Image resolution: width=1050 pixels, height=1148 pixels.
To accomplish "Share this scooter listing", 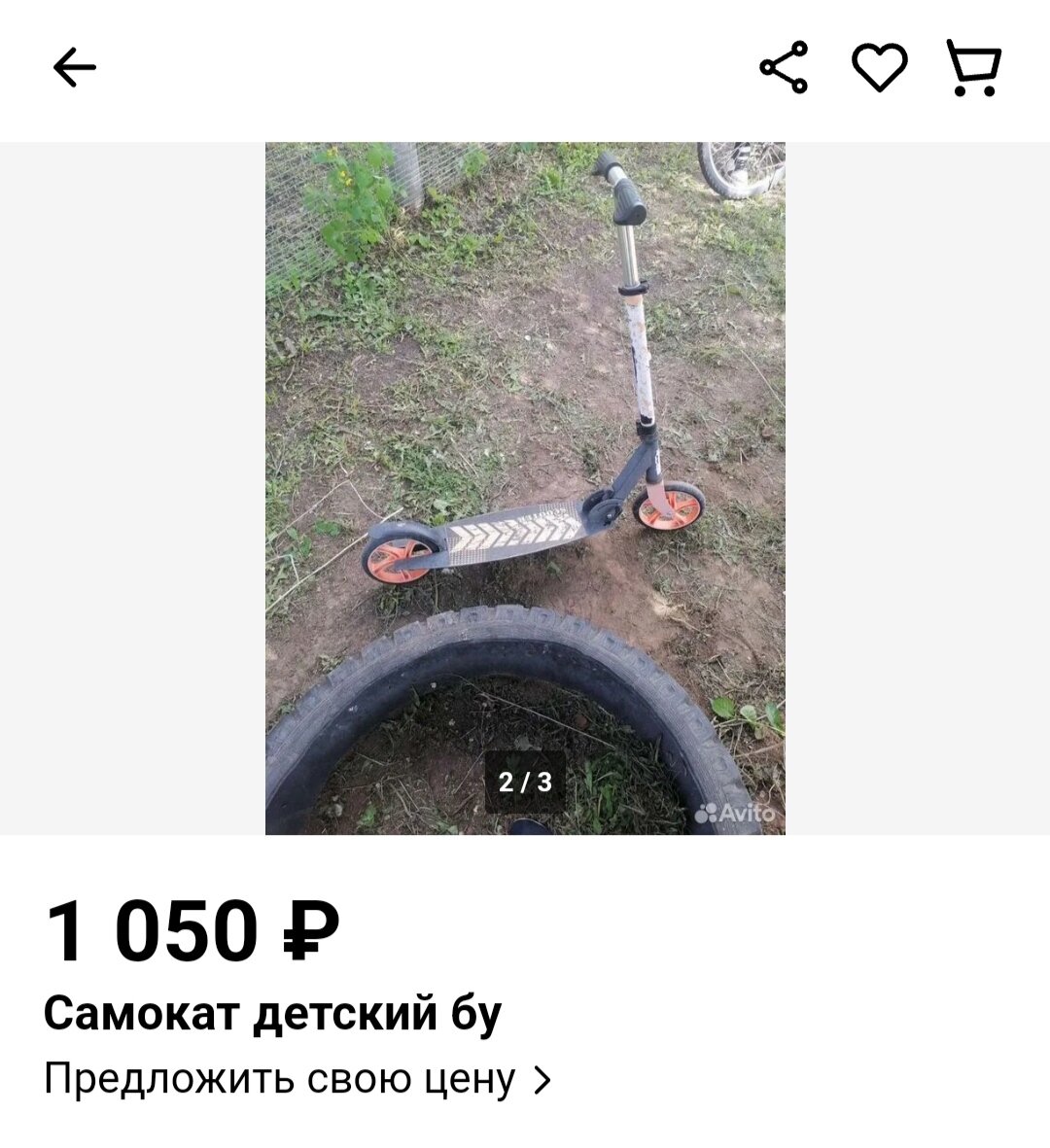I will [784, 67].
